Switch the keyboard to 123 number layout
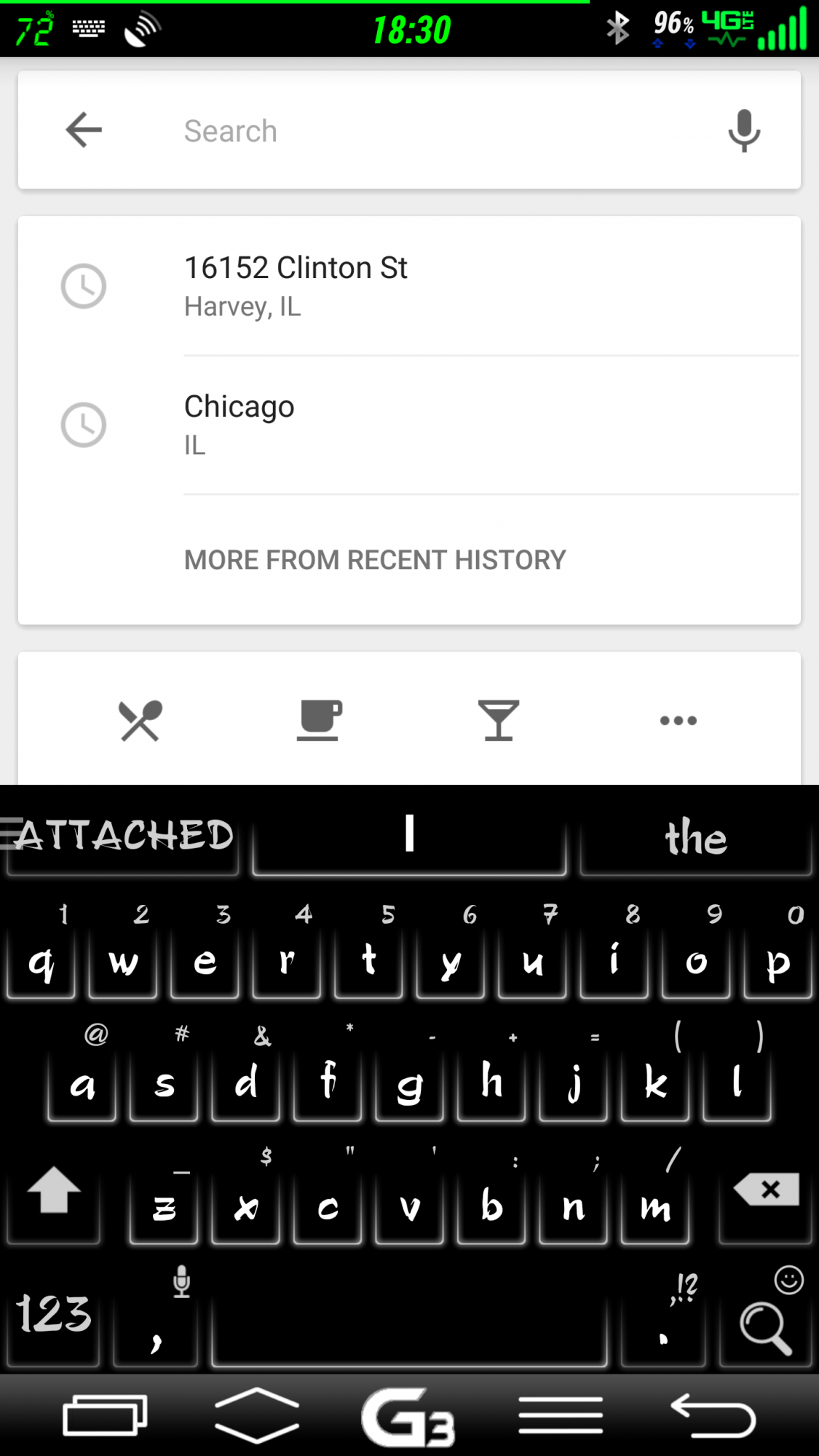Image resolution: width=819 pixels, height=1456 pixels. [x=53, y=1316]
